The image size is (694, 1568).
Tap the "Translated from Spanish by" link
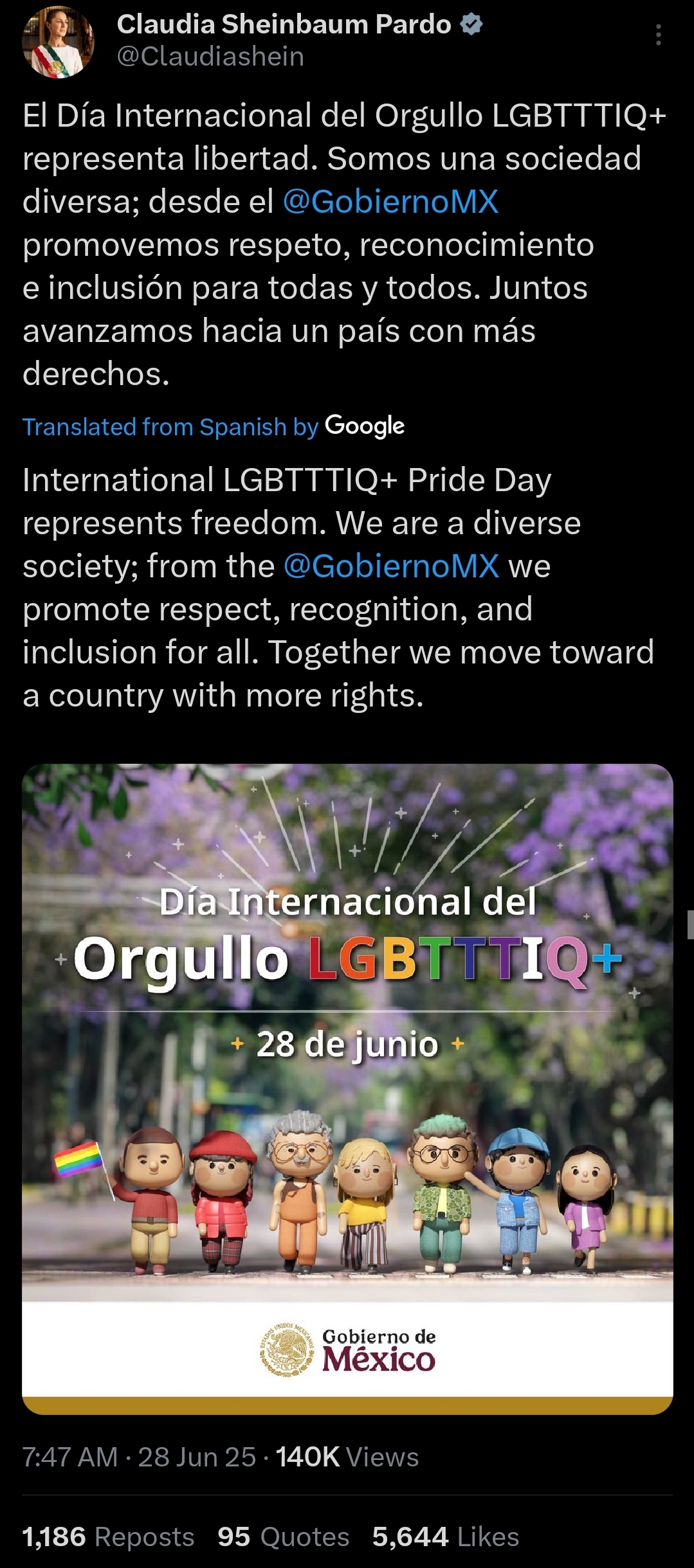(170, 427)
